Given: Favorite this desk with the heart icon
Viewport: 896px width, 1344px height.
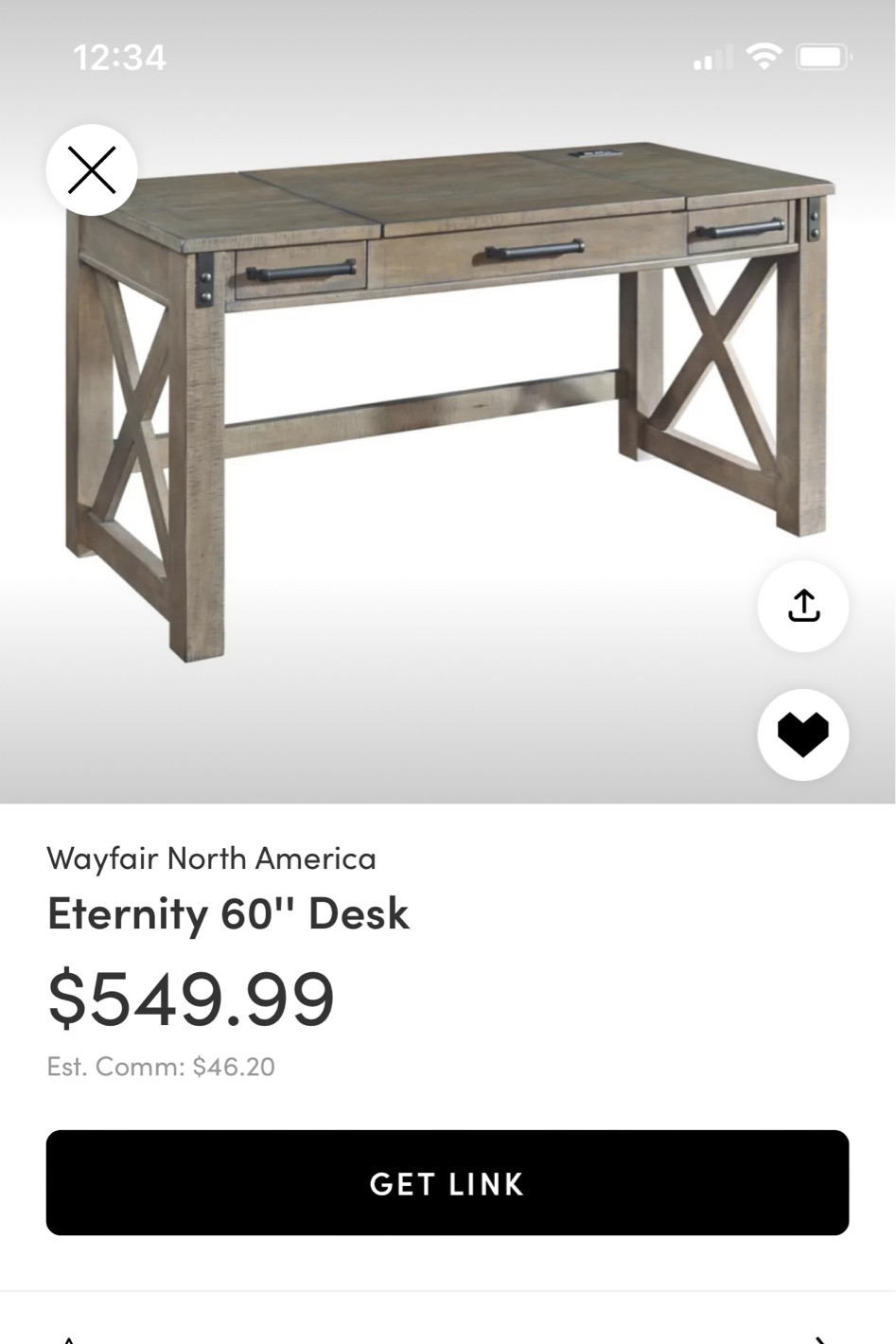Looking at the screenshot, I should point(802,735).
